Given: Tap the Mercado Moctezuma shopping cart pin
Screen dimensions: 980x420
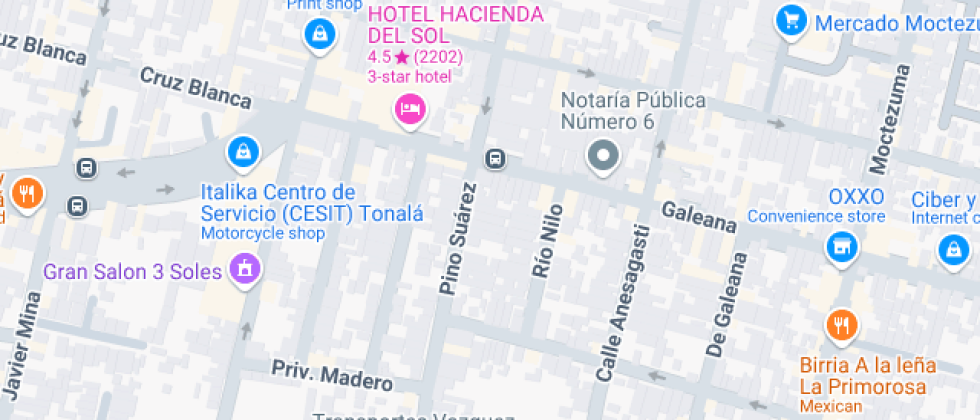Looking at the screenshot, I should click(791, 22).
